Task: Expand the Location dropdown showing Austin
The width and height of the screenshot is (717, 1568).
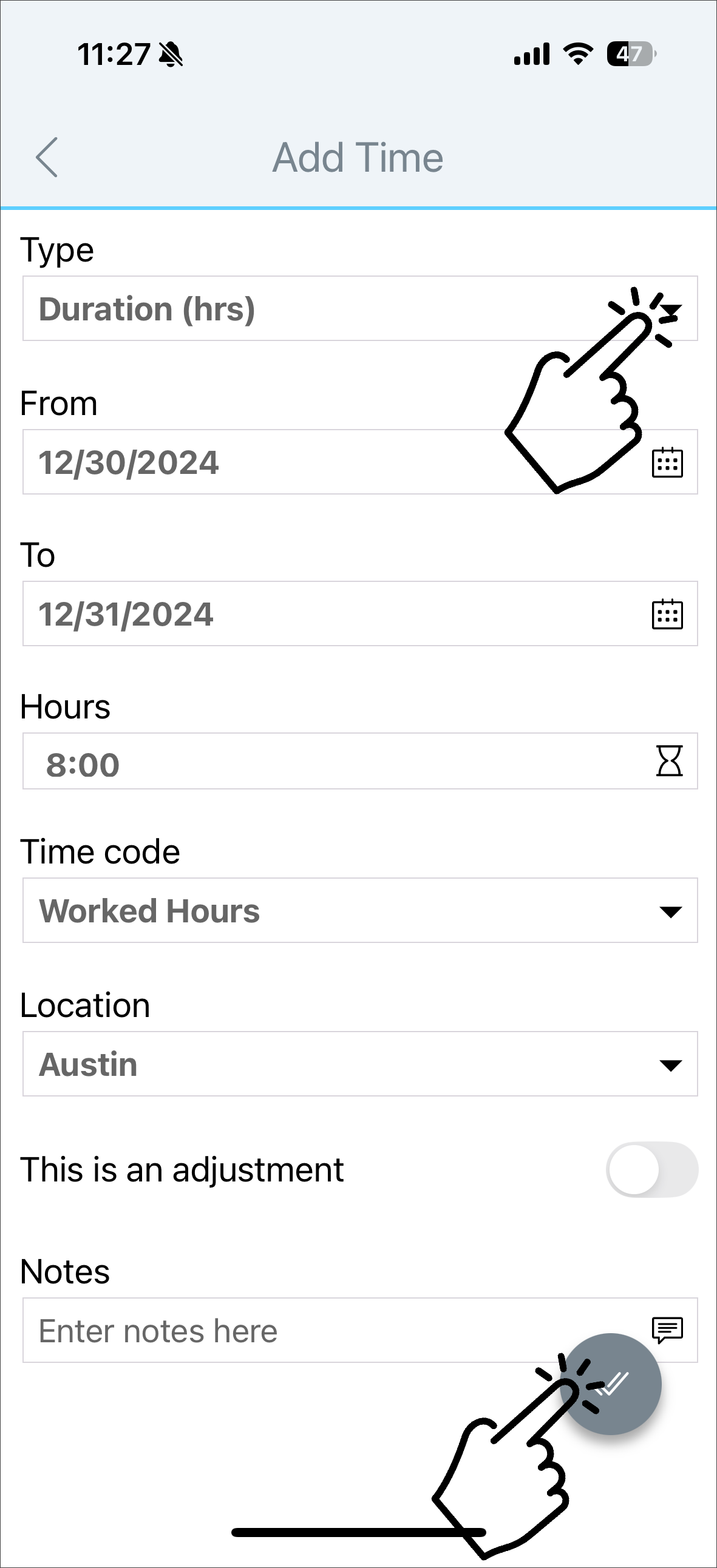Action: pyautogui.click(x=360, y=1064)
